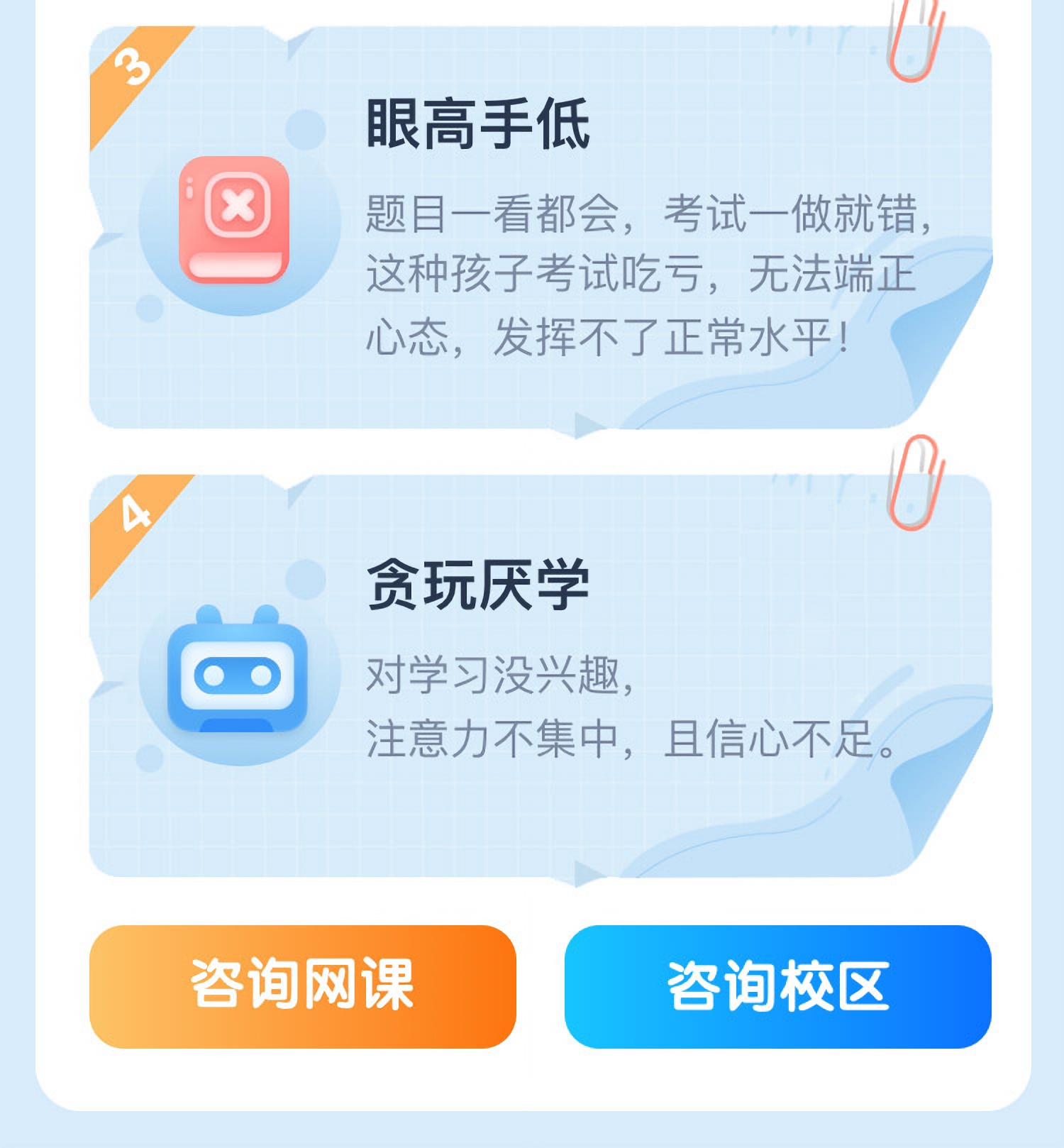This screenshot has height=1148, width=1064.
Task: Select the 咨询校区 button
Action: tap(777, 986)
